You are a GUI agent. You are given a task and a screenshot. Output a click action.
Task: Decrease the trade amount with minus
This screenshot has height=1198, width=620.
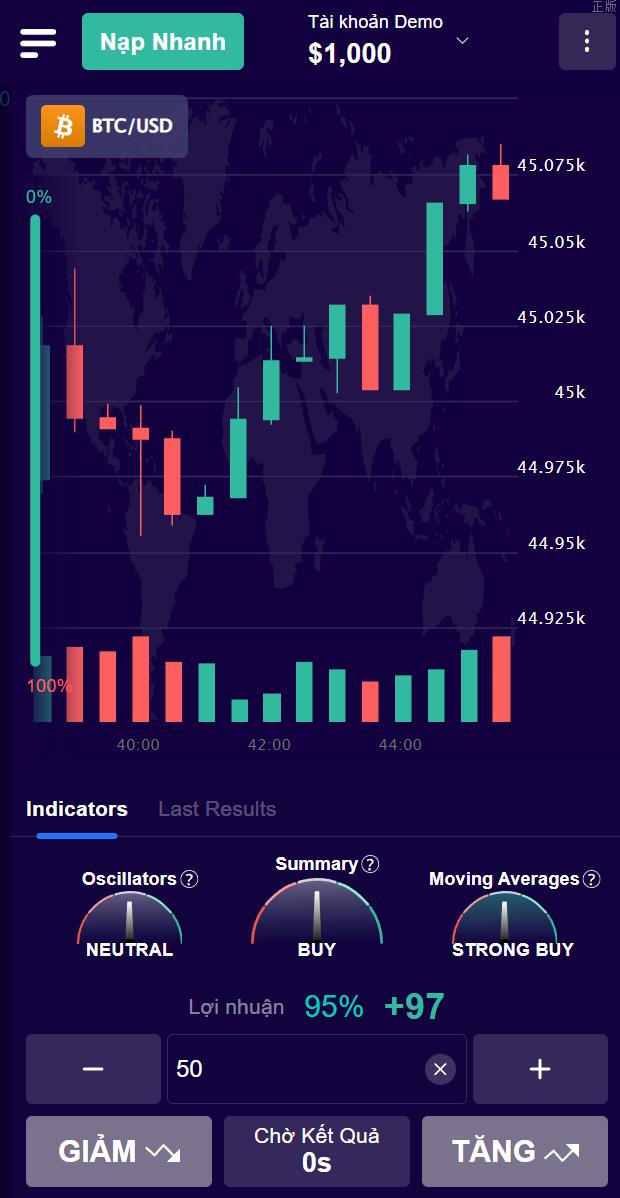pos(93,1069)
